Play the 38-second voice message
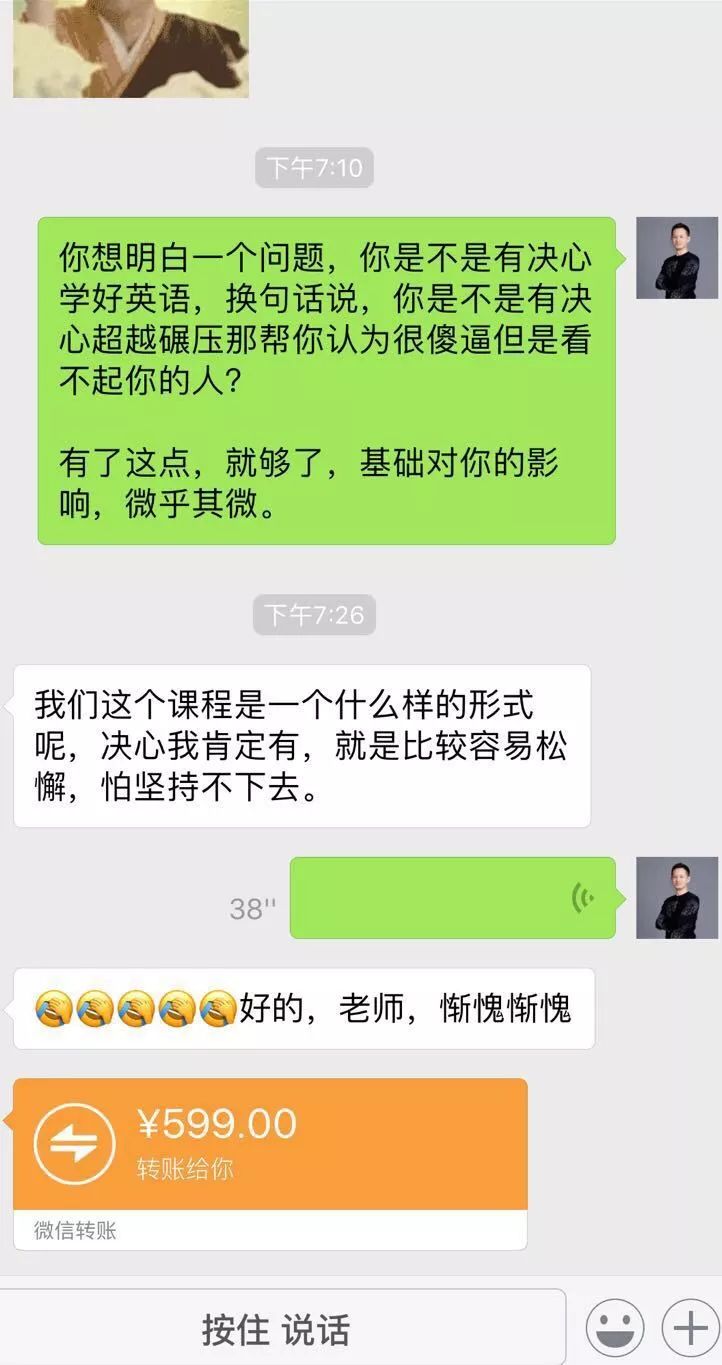This screenshot has width=722, height=1365. click(x=452, y=897)
